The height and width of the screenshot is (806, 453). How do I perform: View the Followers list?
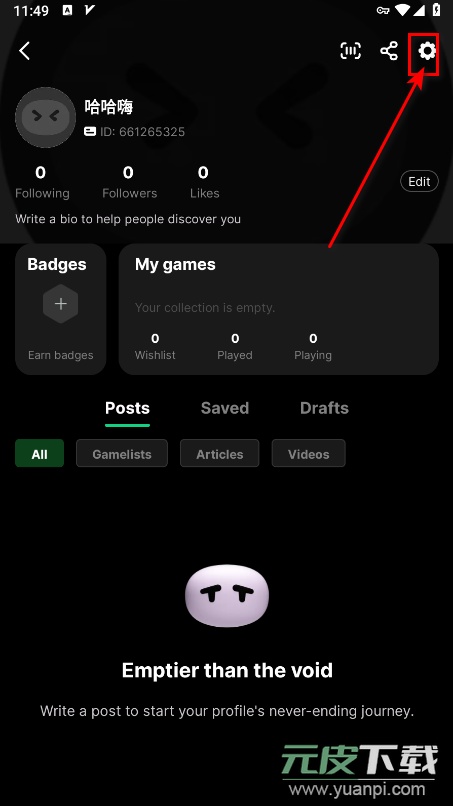click(x=130, y=182)
